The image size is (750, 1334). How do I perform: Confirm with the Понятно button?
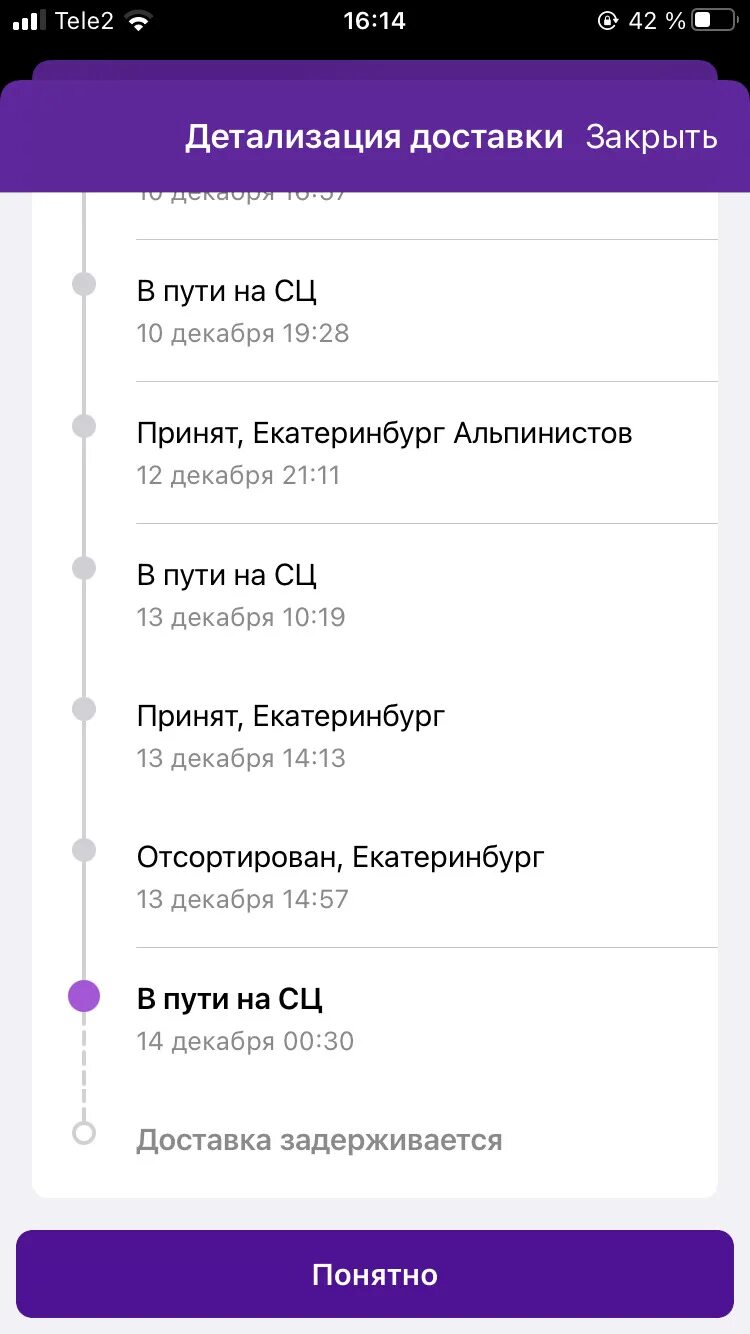click(375, 1274)
